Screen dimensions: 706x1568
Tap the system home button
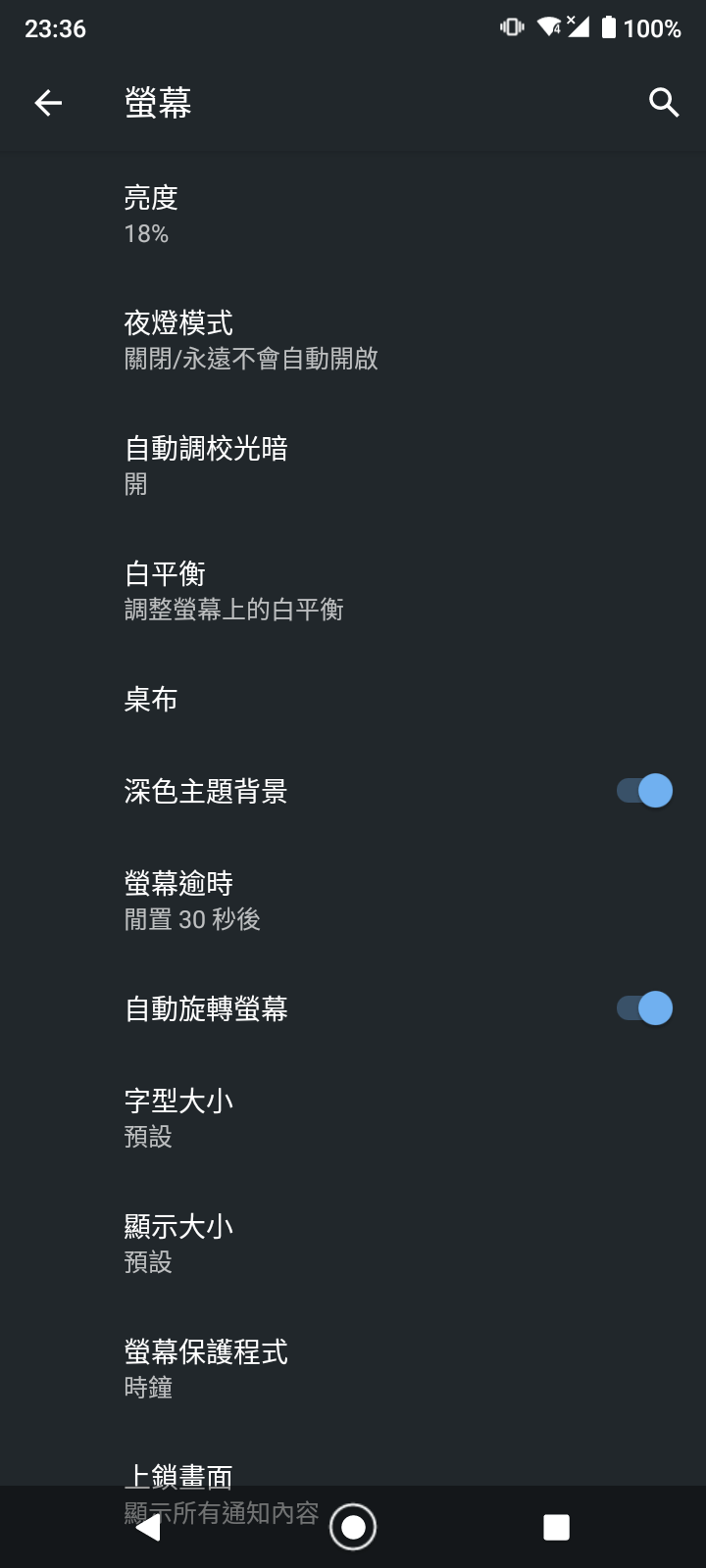tap(353, 1527)
